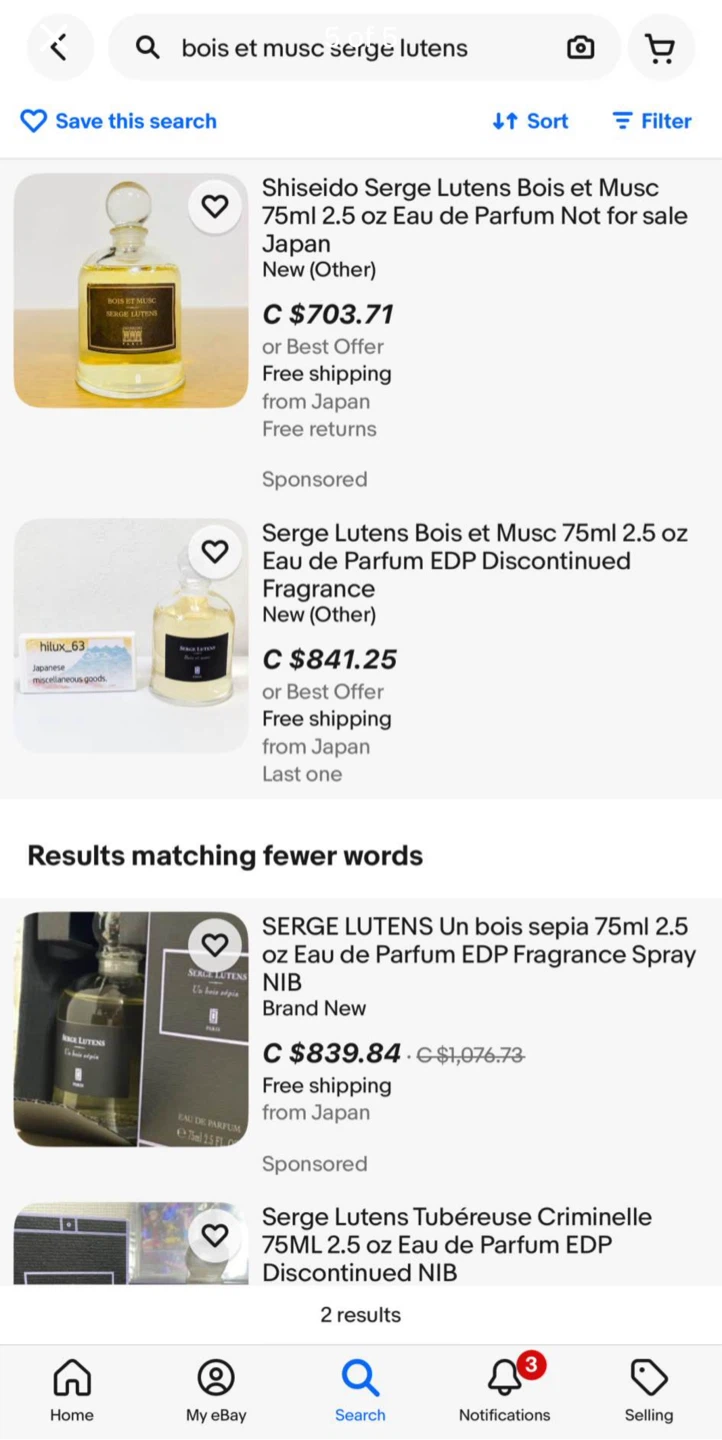Watch the Un bois sepia listing
The width and height of the screenshot is (722, 1440).
(x=215, y=944)
